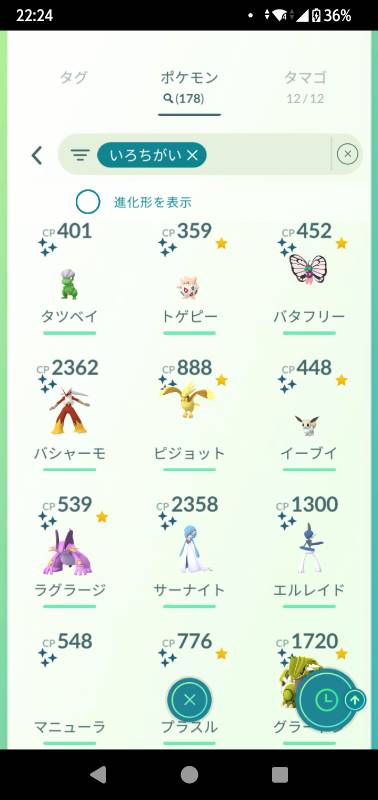Enable 進化形を表示 option
This screenshot has height=800, width=378.
[88, 202]
